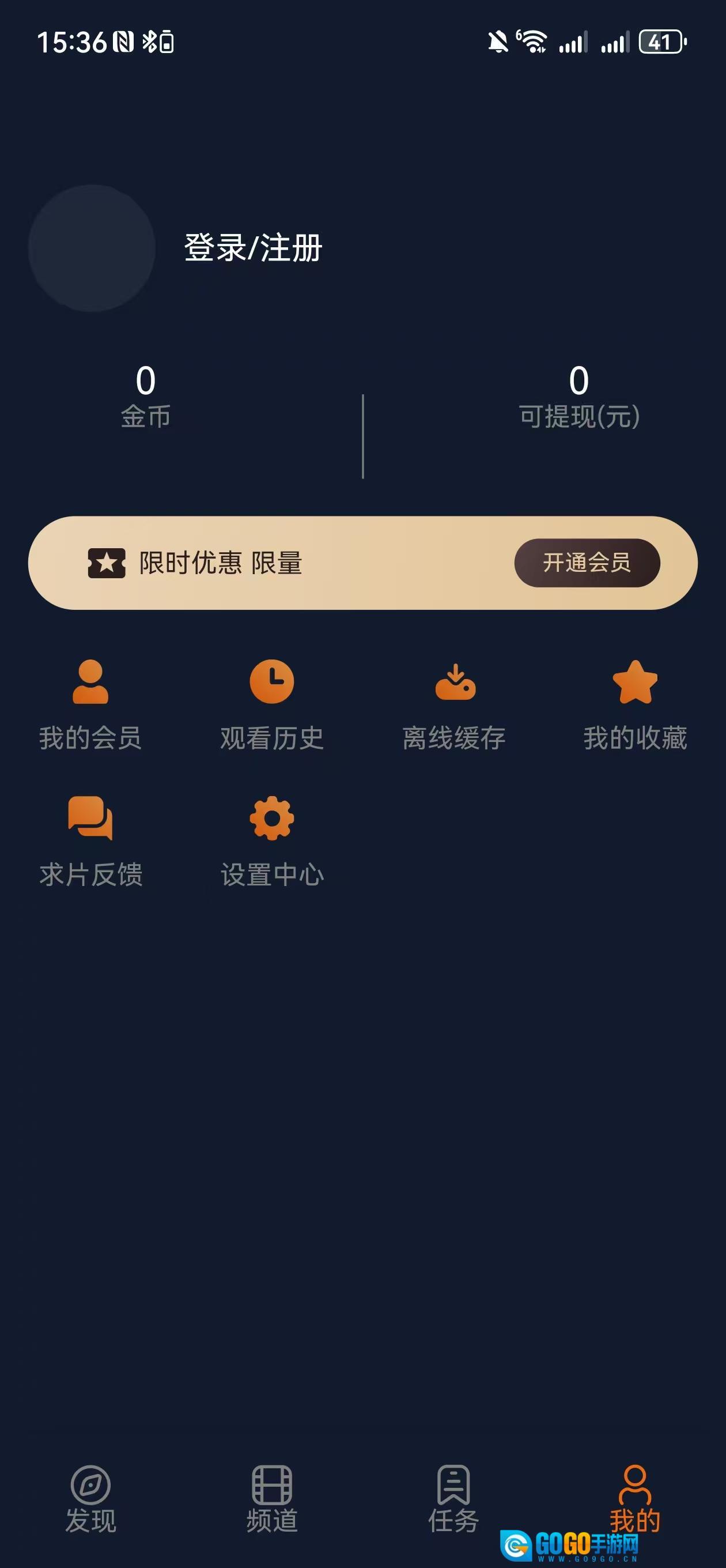Switch to the 发现 tab
Viewport: 726px width, 1568px height.
(x=90, y=1499)
